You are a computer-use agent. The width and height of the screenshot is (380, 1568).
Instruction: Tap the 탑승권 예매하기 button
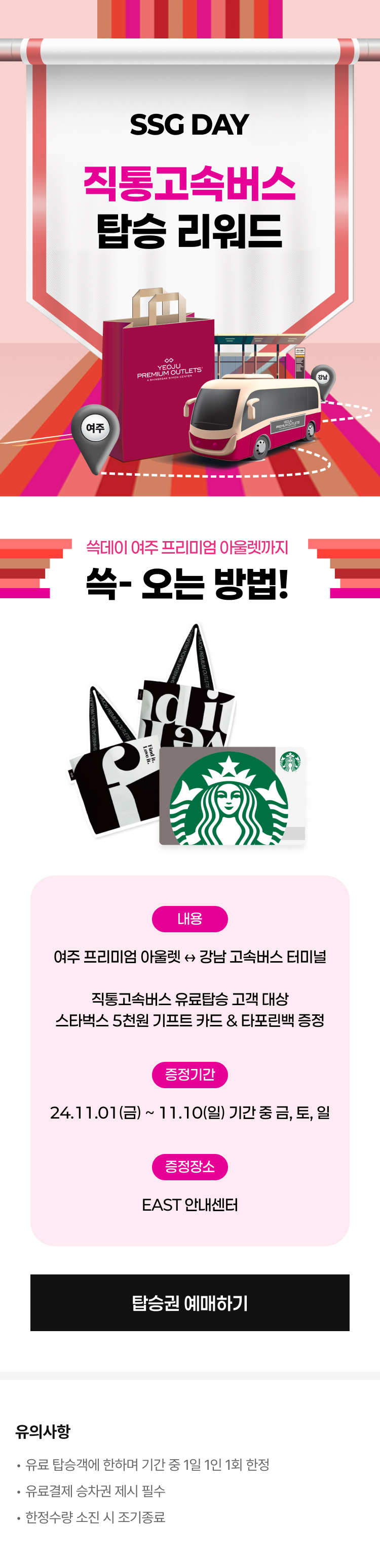[x=190, y=1303]
